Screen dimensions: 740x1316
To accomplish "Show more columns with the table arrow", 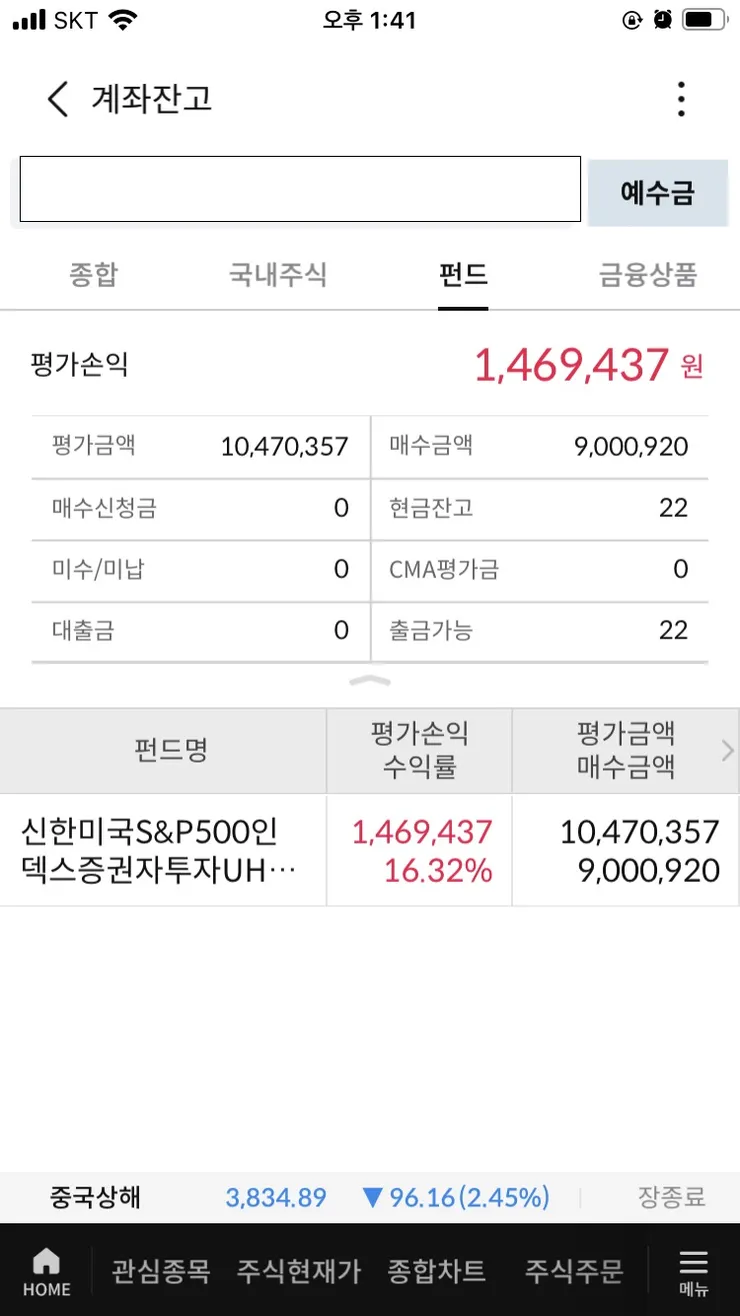I will pos(727,751).
